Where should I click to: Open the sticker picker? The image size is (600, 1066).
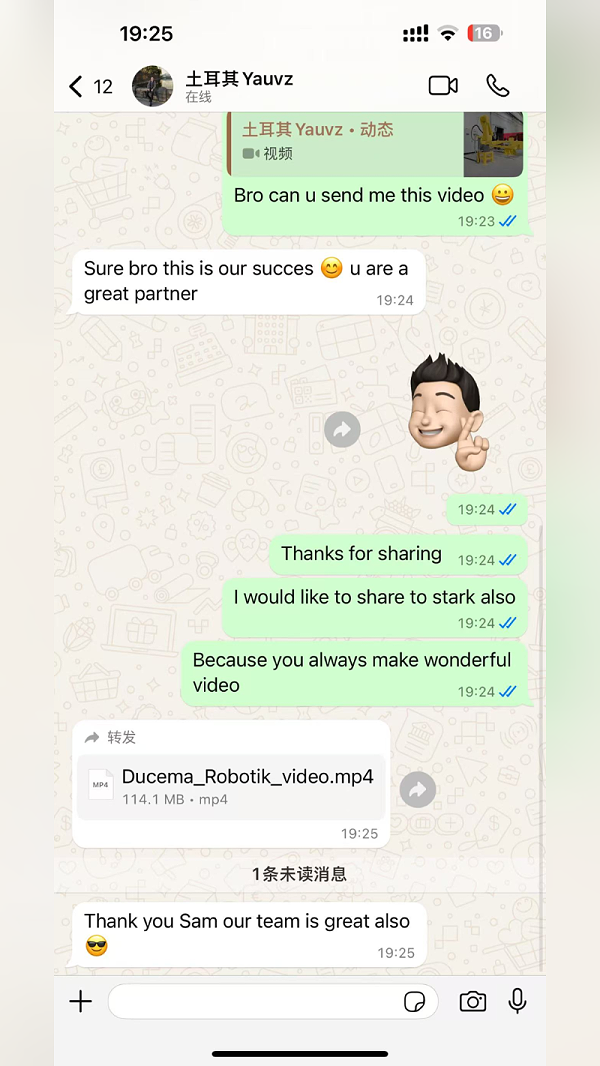click(414, 1002)
